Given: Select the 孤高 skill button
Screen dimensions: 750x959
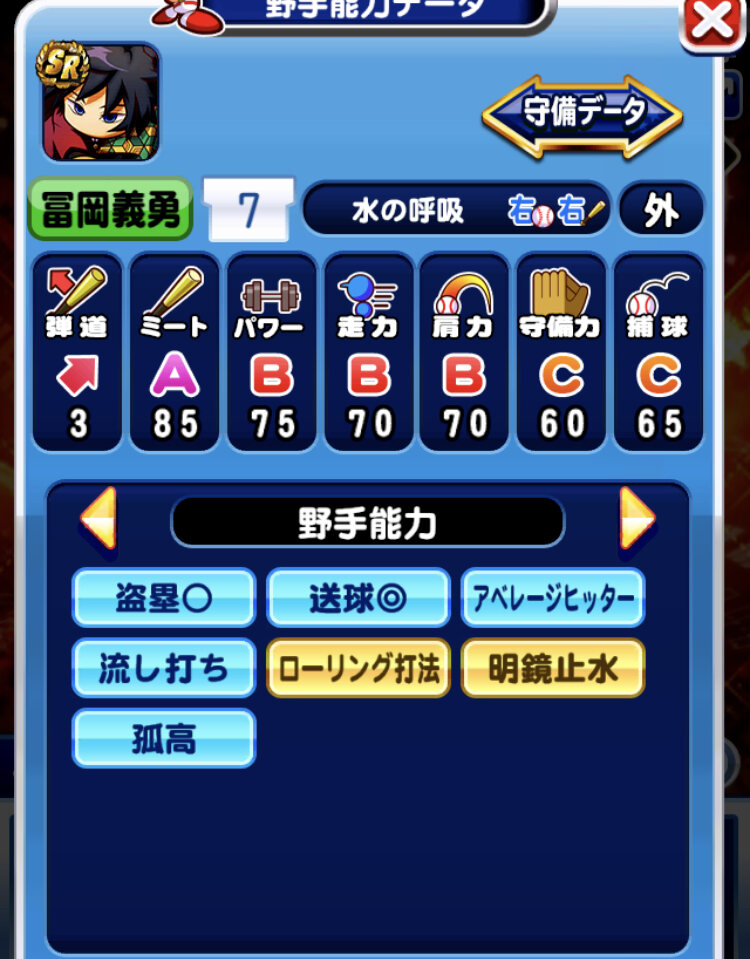Looking at the screenshot, I should coord(164,738).
